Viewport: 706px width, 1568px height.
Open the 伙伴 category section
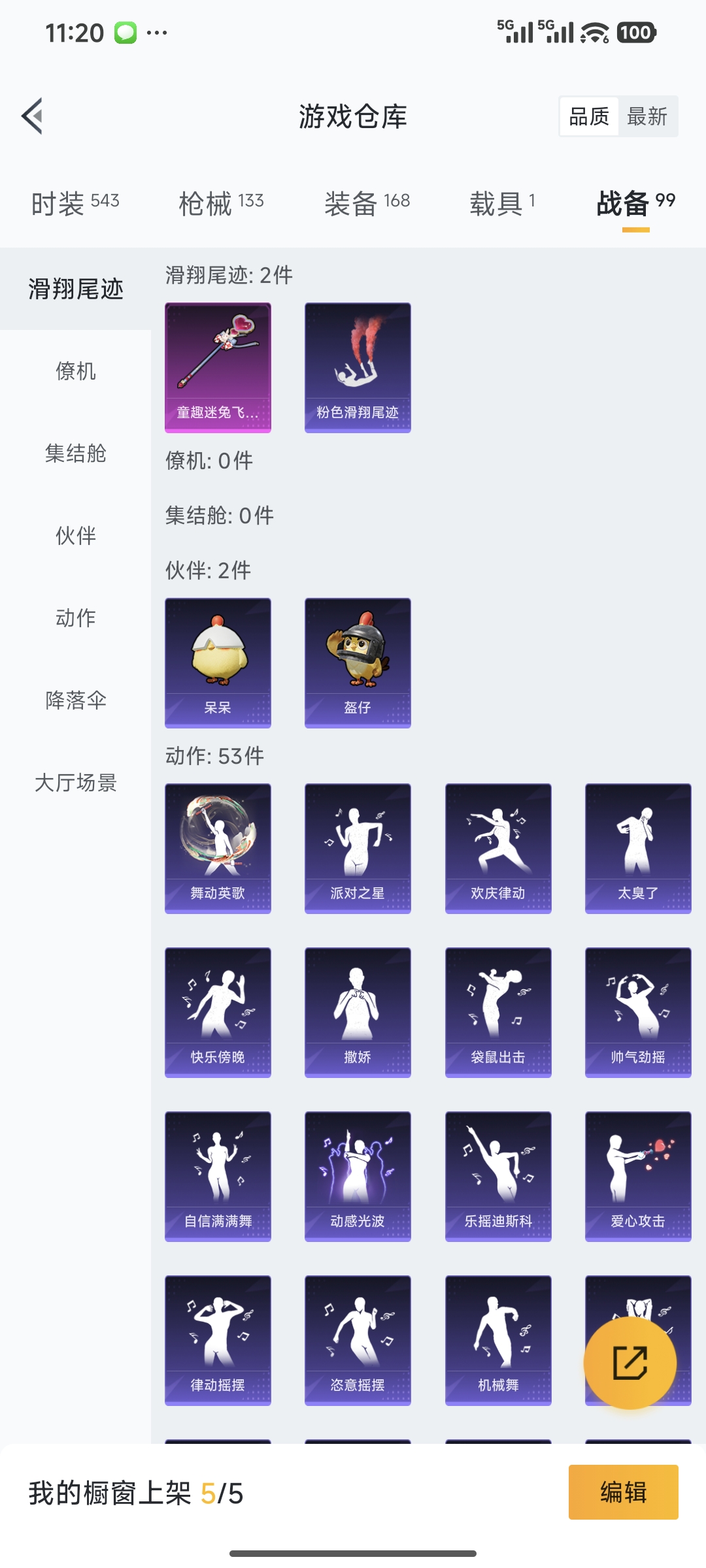tap(75, 536)
